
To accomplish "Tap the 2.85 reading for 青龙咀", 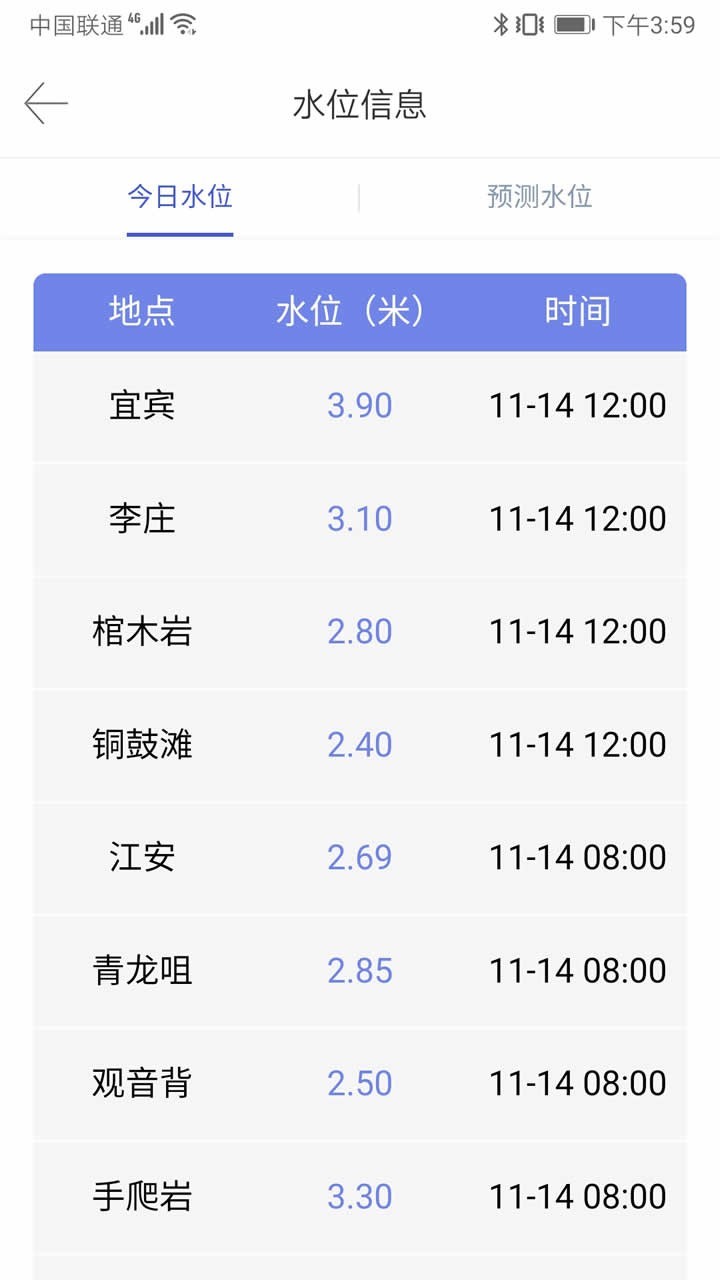I will pyautogui.click(x=362, y=970).
